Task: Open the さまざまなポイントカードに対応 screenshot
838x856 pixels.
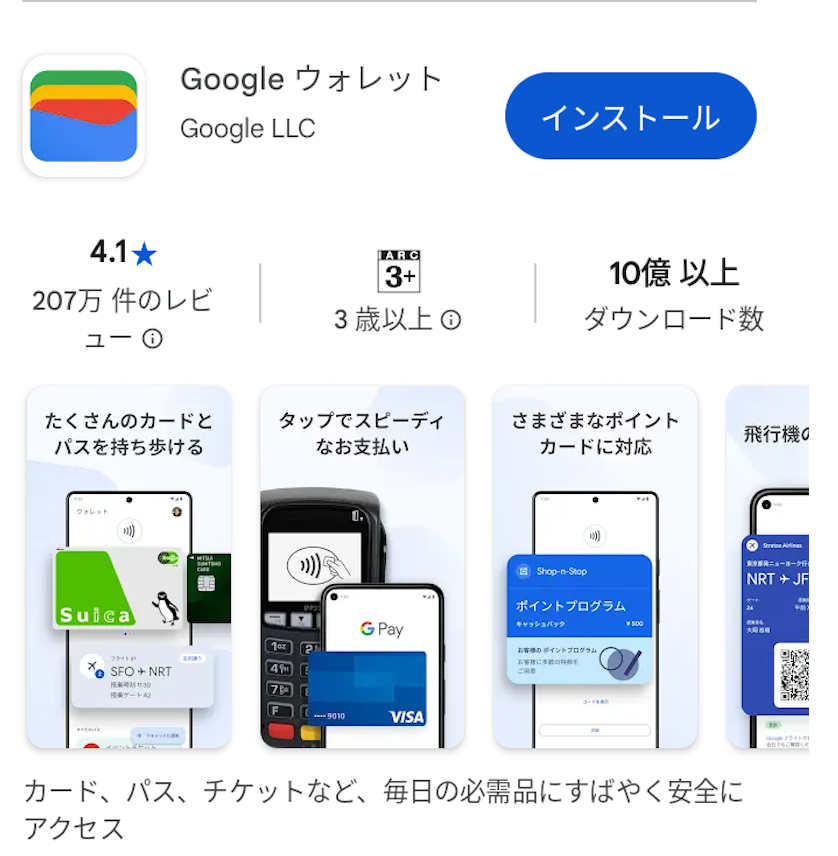Action: pyautogui.click(x=595, y=566)
